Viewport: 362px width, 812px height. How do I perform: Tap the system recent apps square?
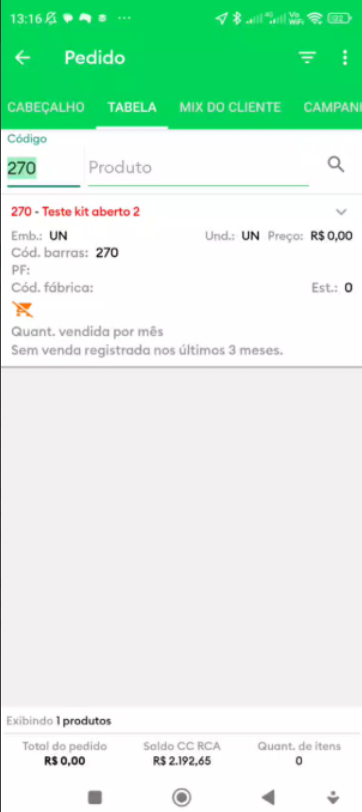point(95,796)
